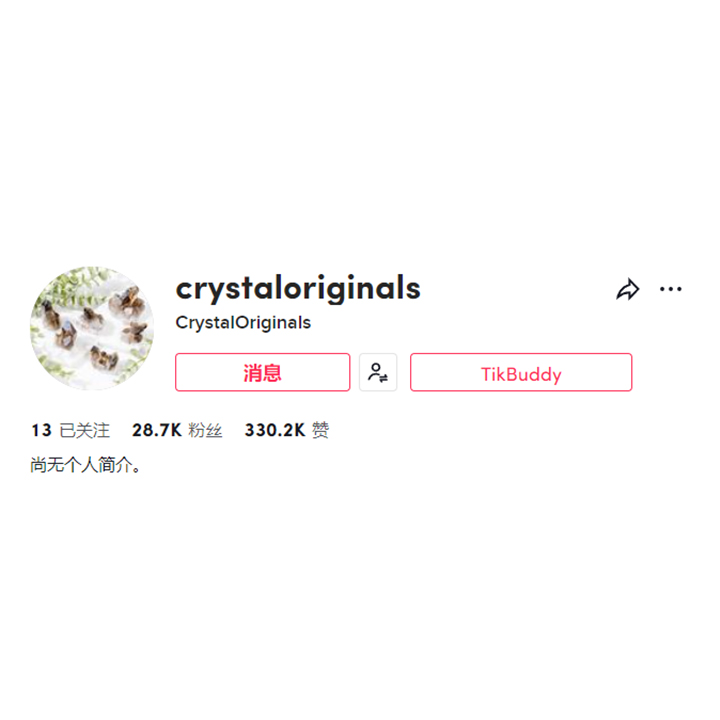Open the three-dot overflow menu

(x=670, y=290)
